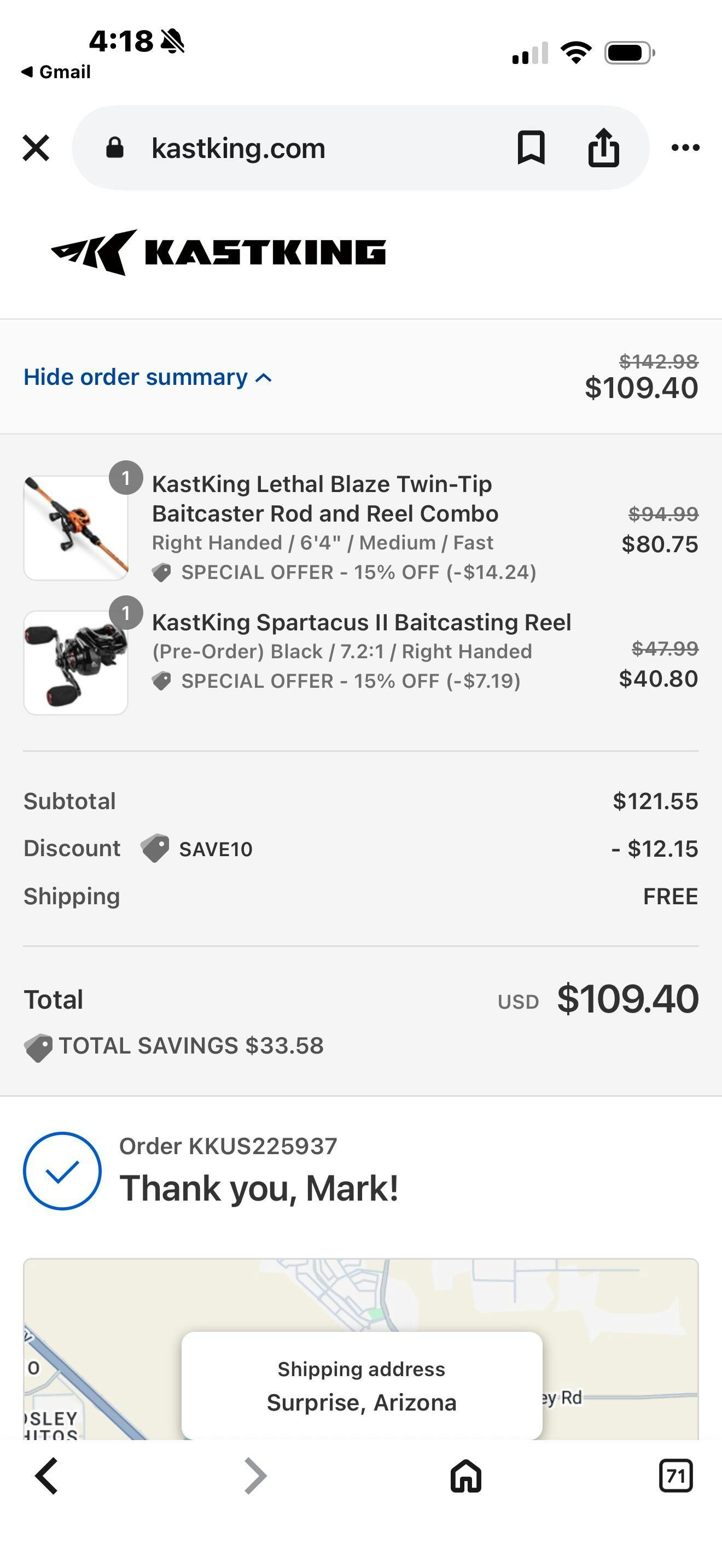Open the browser overflow menu
Screen dimensions: 722x1568
pyautogui.click(x=685, y=148)
